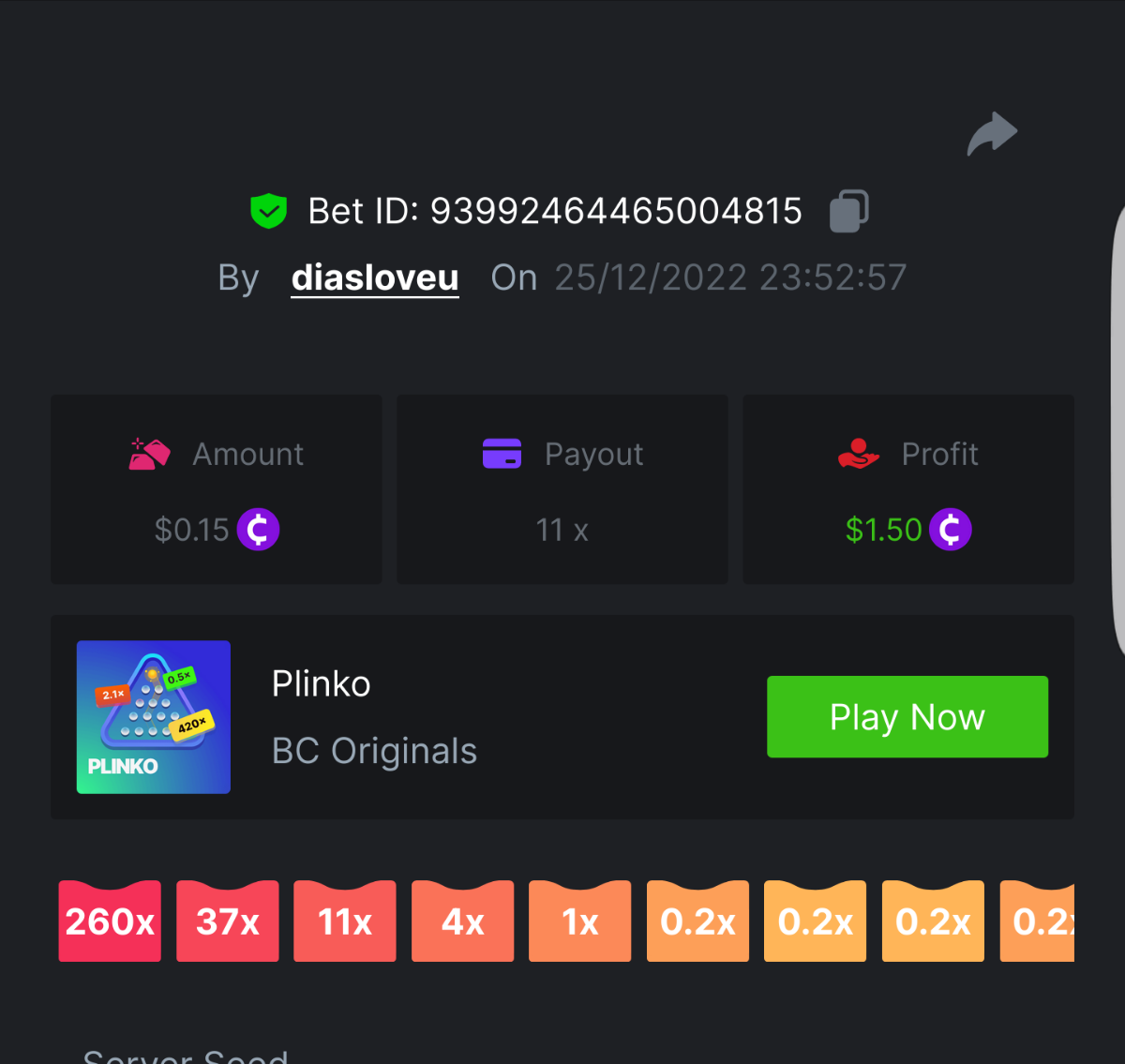1125x1064 pixels.
Task: Tap the Play Now button for Plinko
Action: pyautogui.click(x=907, y=717)
